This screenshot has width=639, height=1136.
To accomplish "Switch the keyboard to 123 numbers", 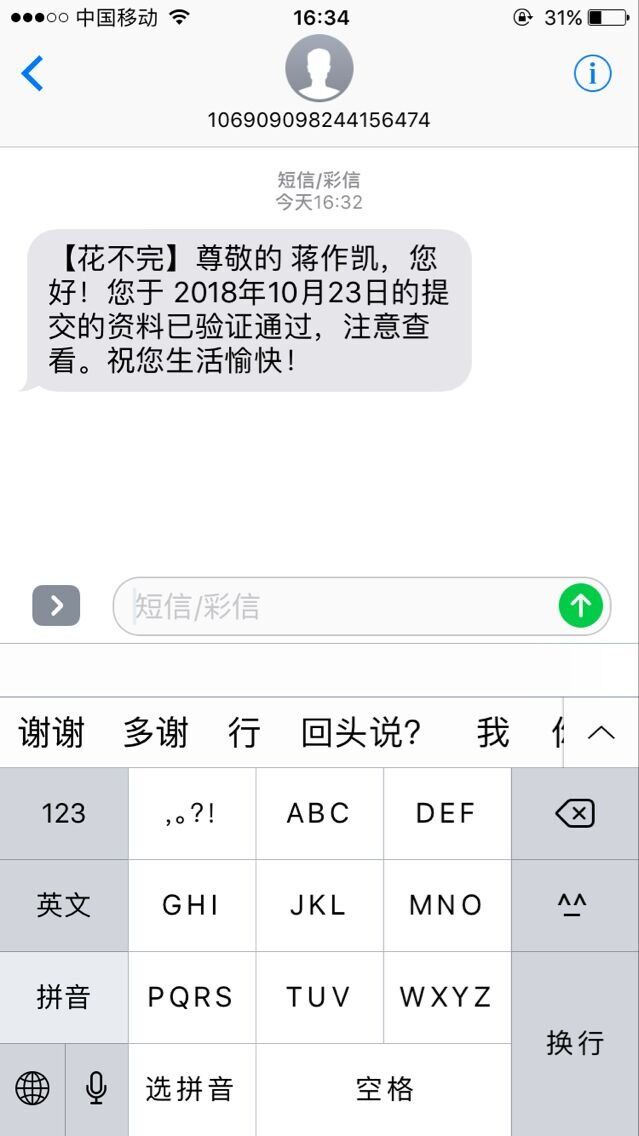I will pyautogui.click(x=64, y=813).
